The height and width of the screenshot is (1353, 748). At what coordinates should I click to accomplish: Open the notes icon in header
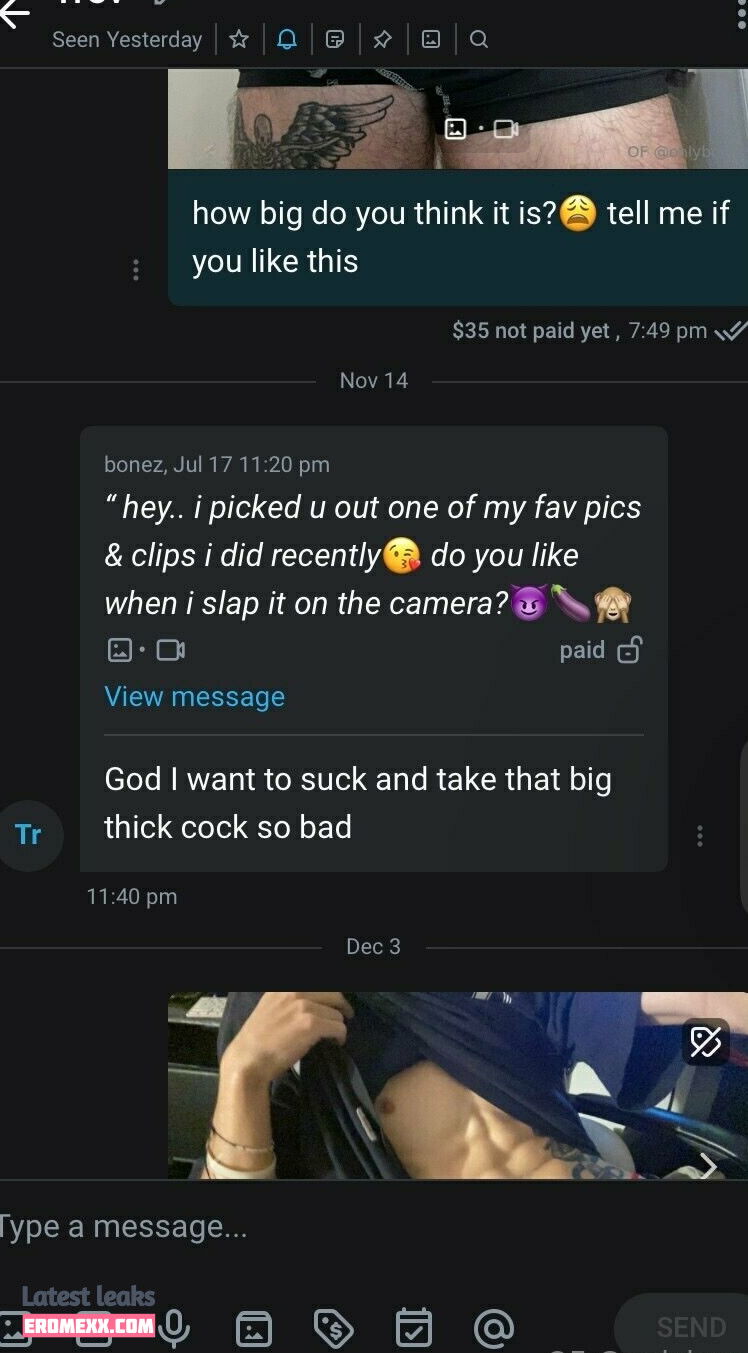(x=335, y=39)
